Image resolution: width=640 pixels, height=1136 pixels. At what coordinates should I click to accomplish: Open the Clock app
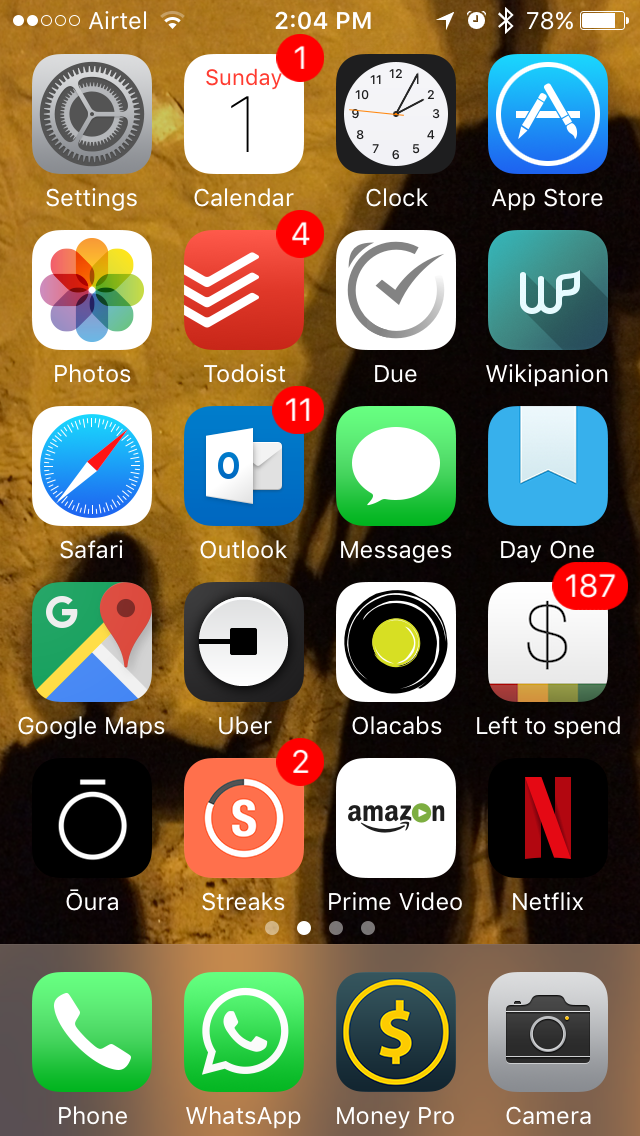pyautogui.click(x=396, y=114)
